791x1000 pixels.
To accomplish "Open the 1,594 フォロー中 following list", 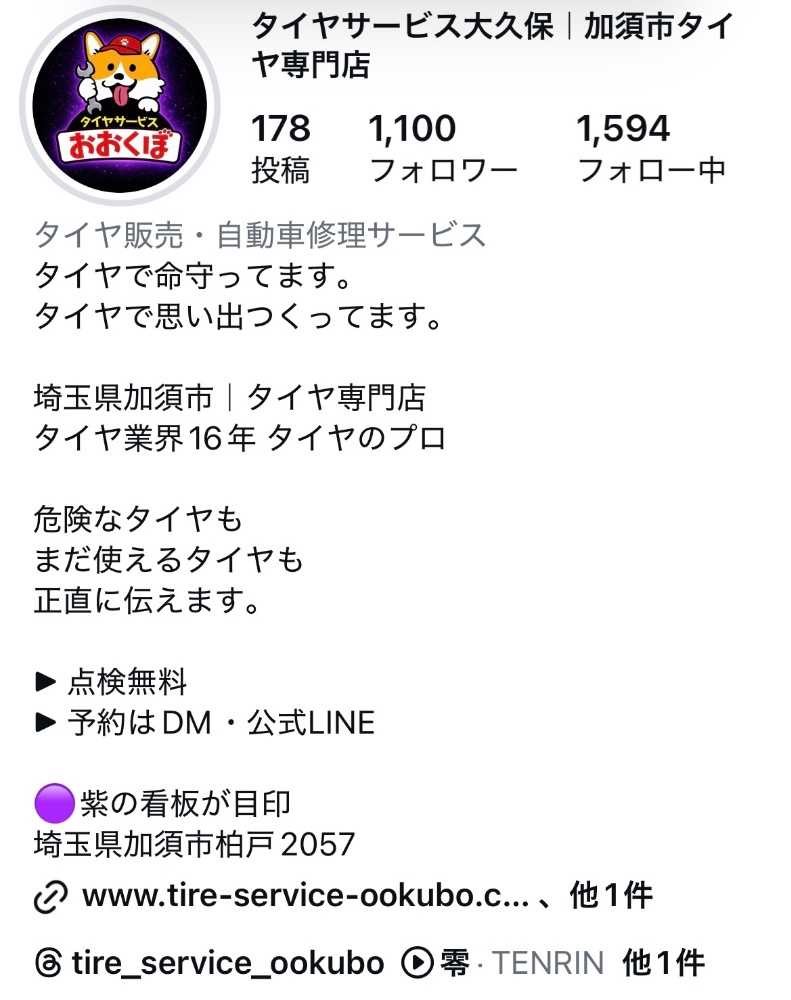I will [x=651, y=148].
